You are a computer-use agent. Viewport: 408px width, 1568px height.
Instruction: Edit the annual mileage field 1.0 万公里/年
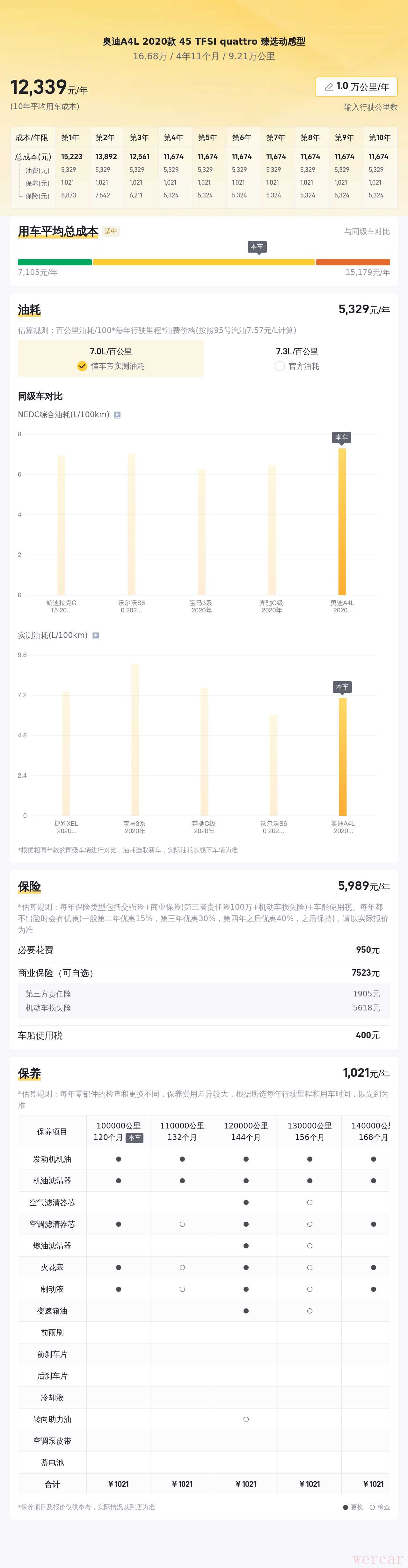click(x=356, y=86)
